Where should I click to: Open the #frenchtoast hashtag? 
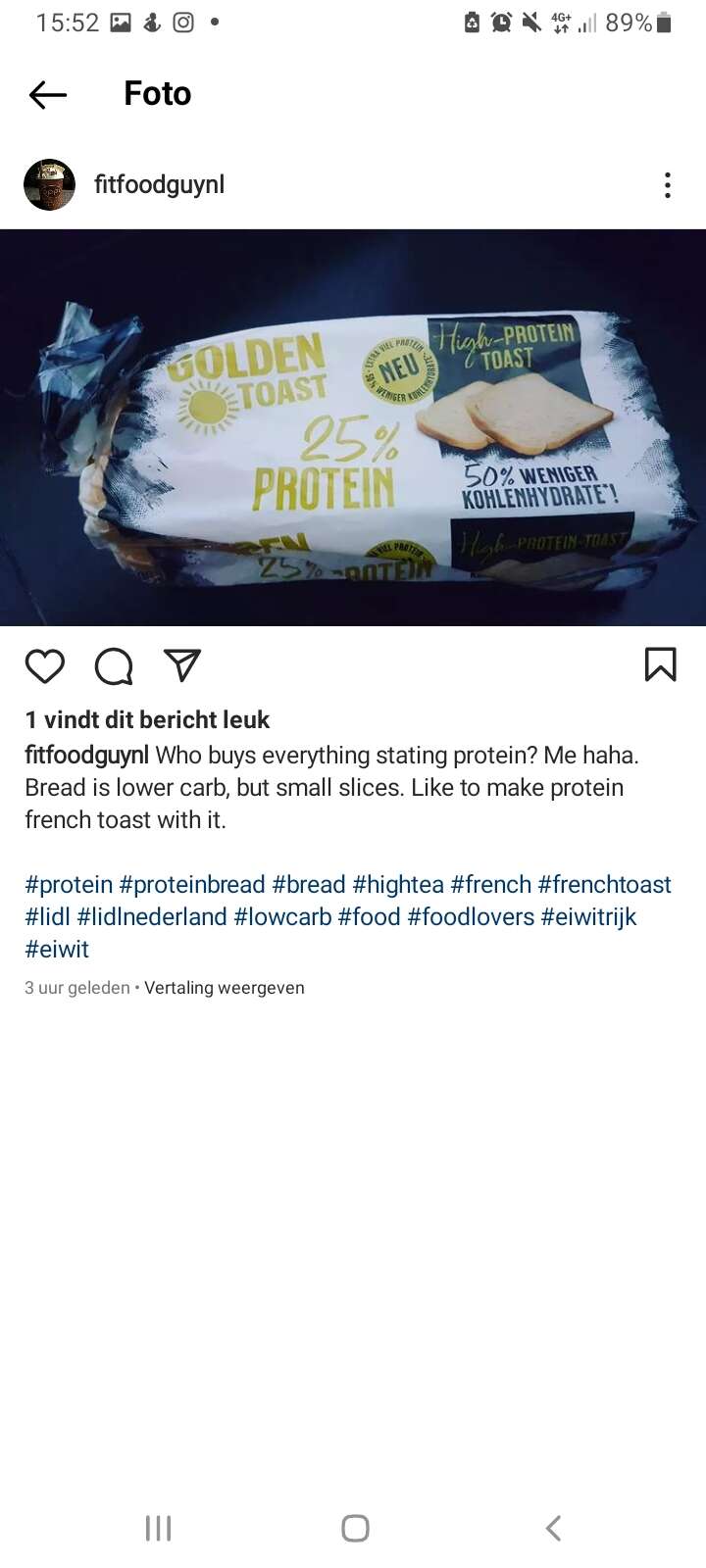[604, 884]
